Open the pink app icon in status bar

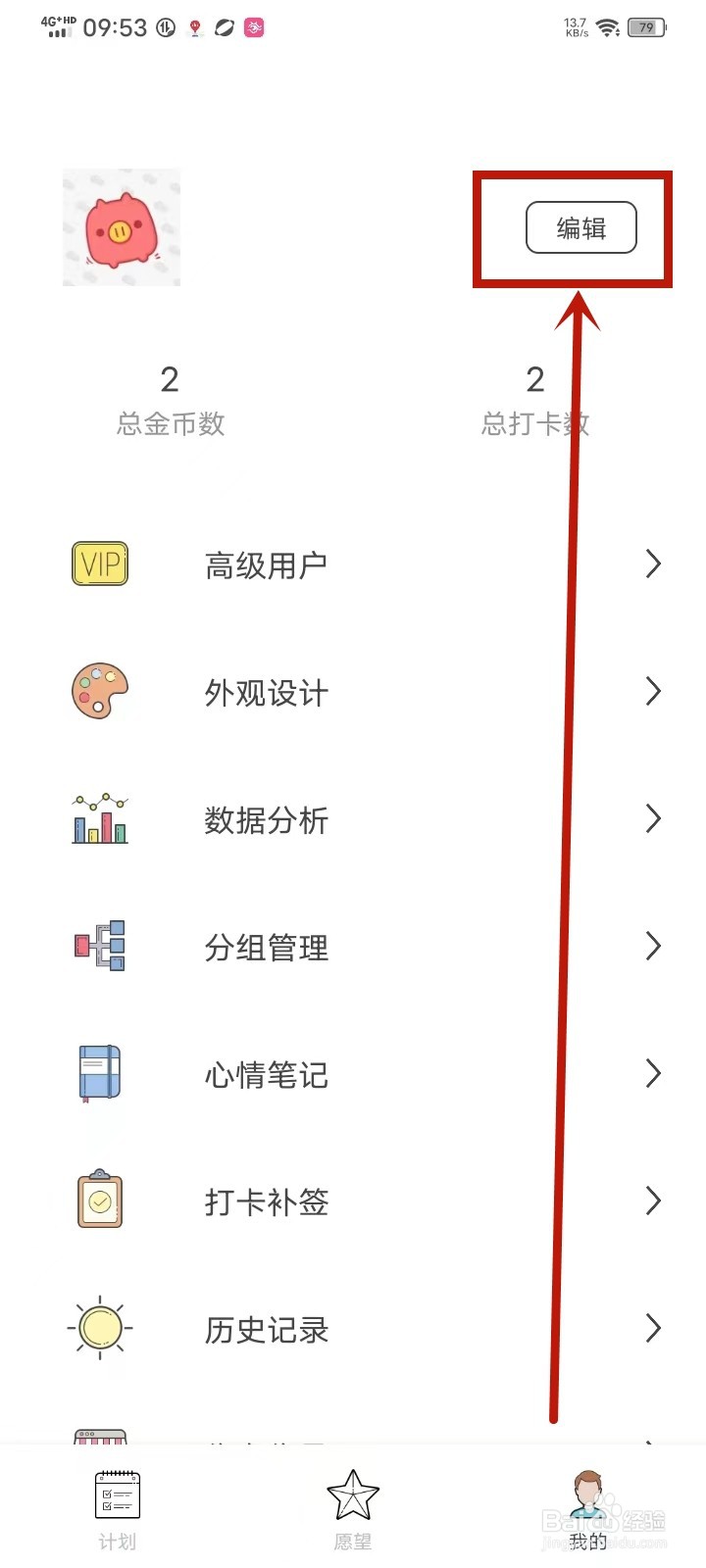point(252,27)
